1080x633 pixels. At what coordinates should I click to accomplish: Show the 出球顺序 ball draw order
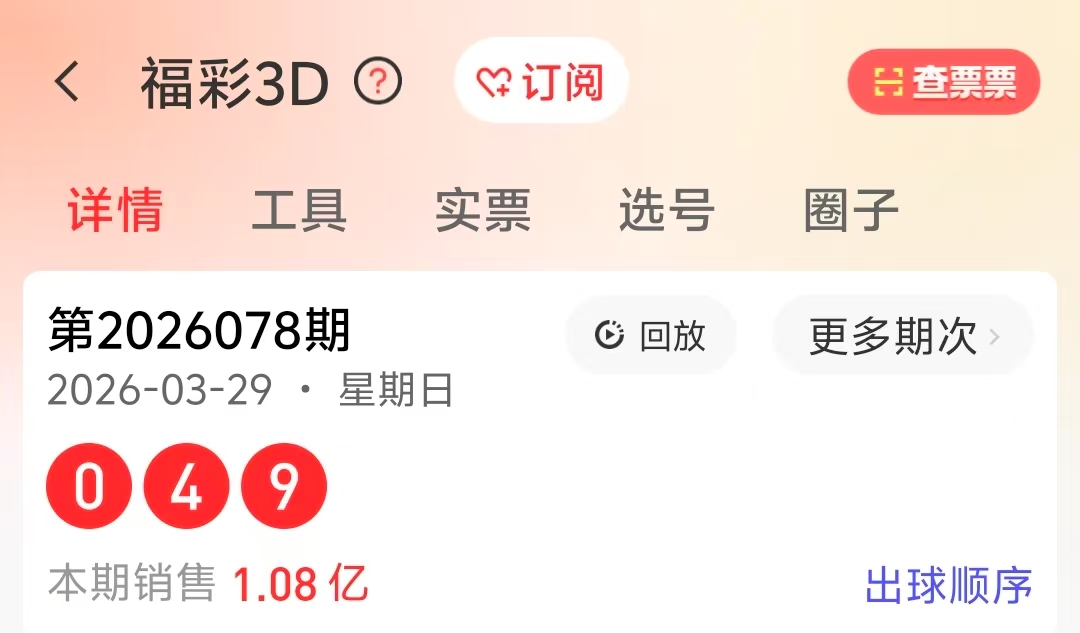[x=948, y=586]
